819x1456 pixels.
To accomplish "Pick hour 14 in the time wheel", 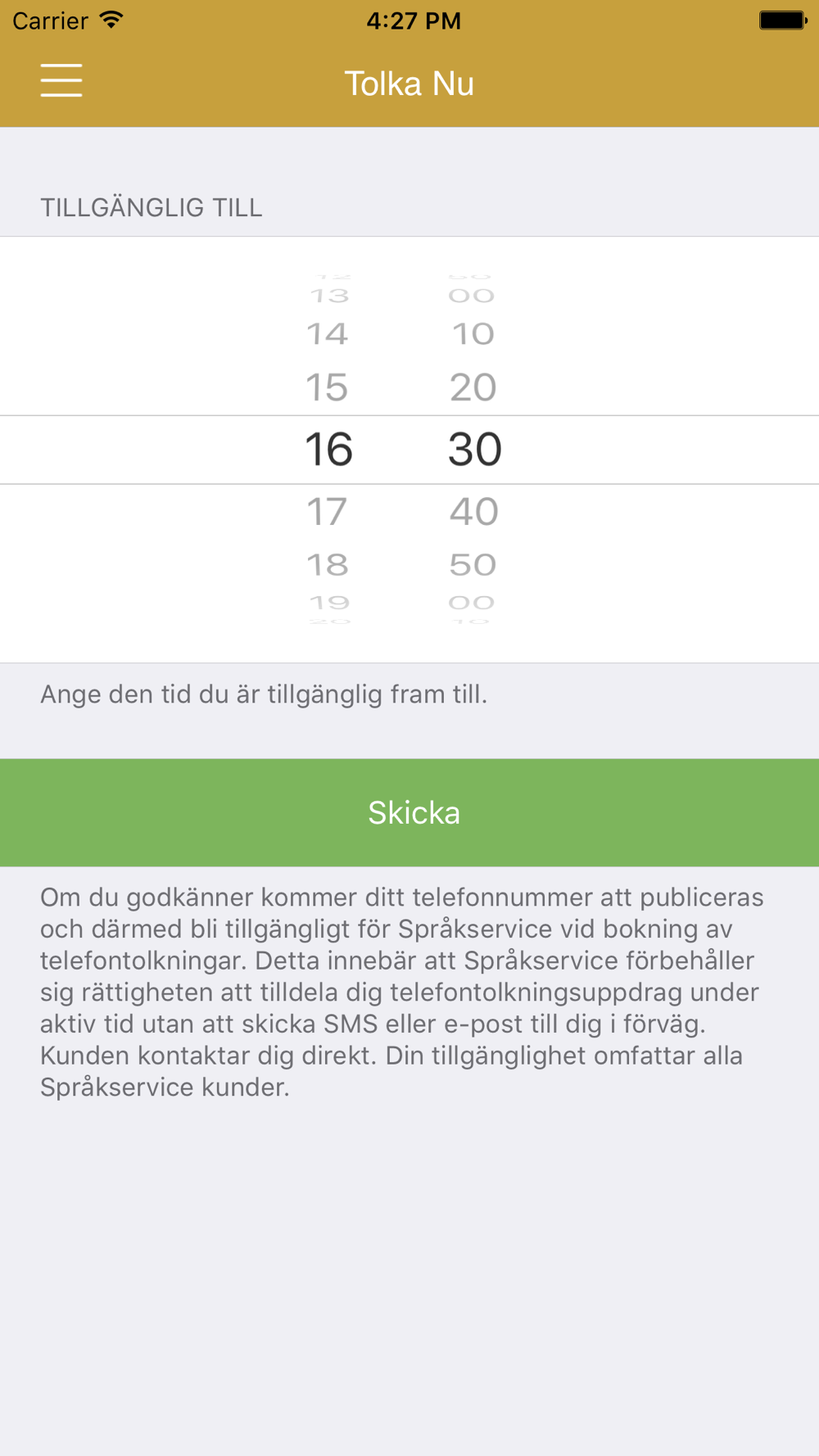I will (x=327, y=334).
